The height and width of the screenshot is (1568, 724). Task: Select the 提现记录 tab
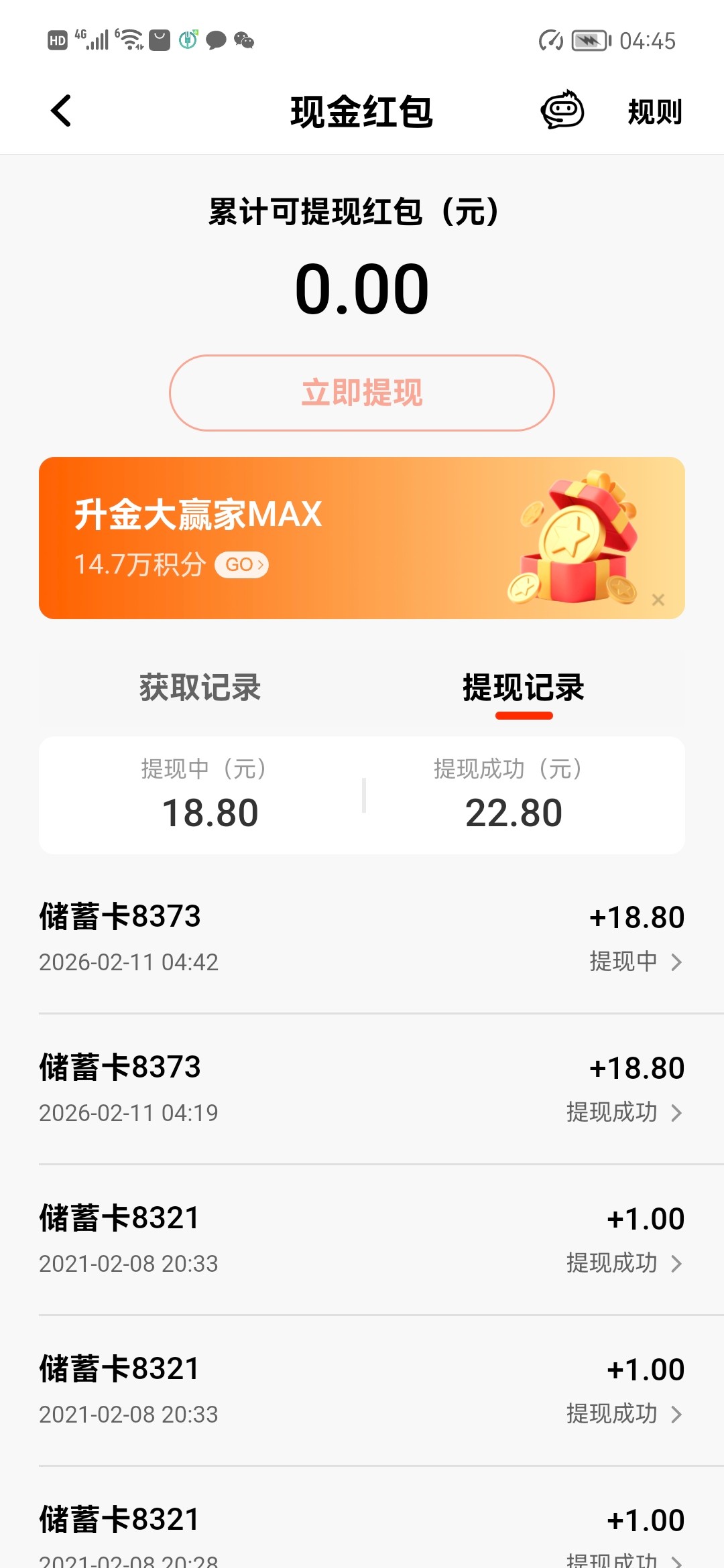click(x=524, y=688)
